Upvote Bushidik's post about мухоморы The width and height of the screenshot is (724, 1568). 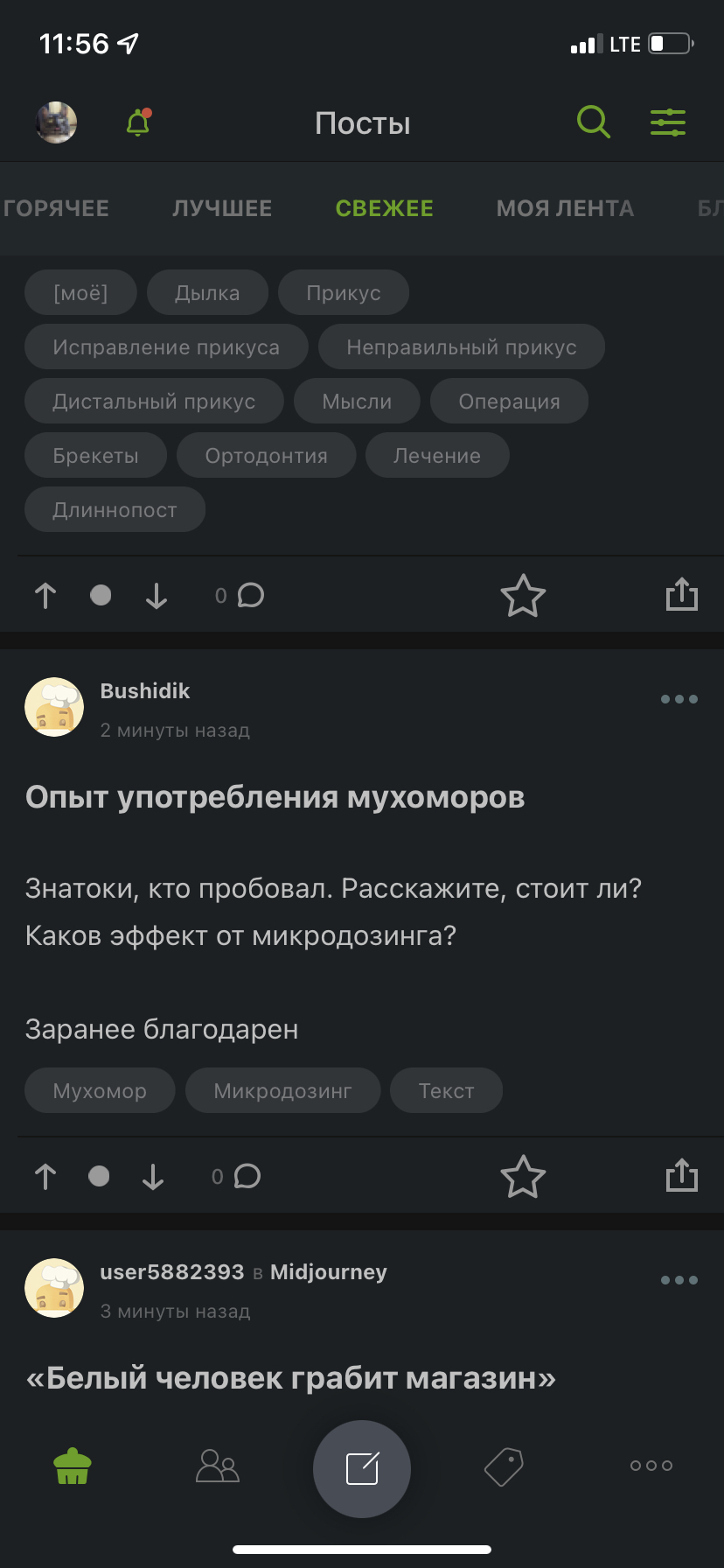click(x=45, y=1177)
